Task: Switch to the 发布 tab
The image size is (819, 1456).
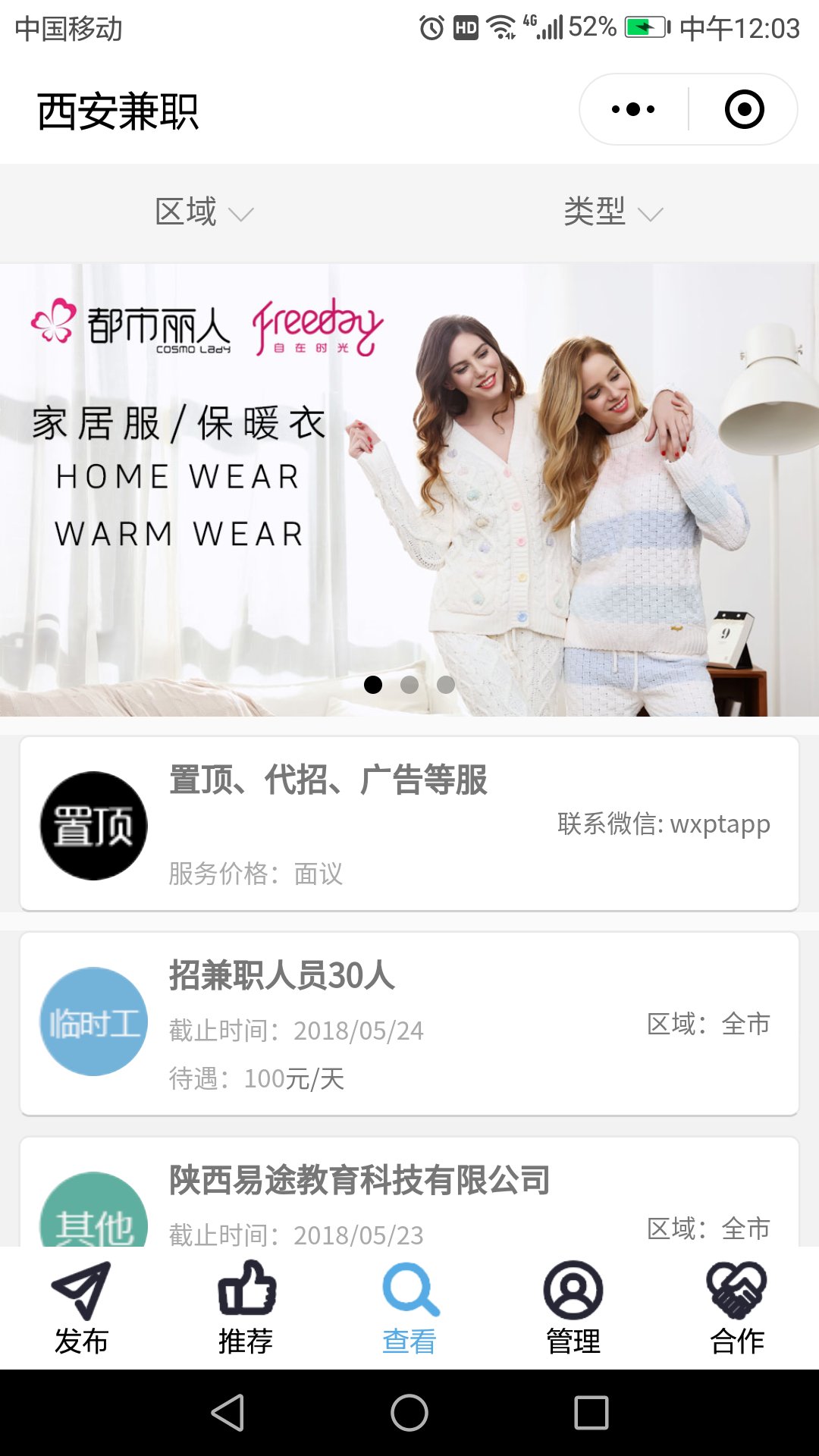Action: point(81,1308)
